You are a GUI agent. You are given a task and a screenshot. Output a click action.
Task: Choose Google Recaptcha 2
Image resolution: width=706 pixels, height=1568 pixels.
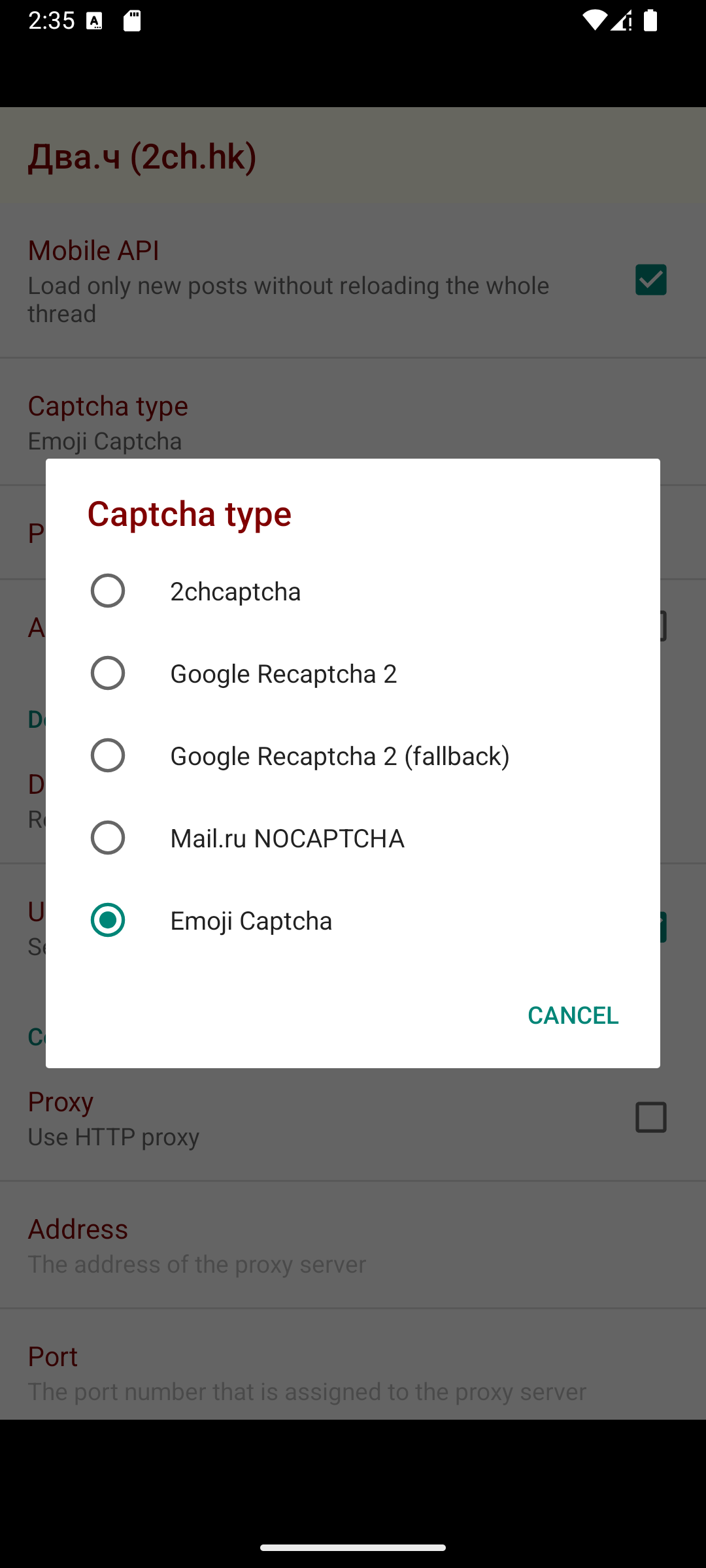pos(353,673)
